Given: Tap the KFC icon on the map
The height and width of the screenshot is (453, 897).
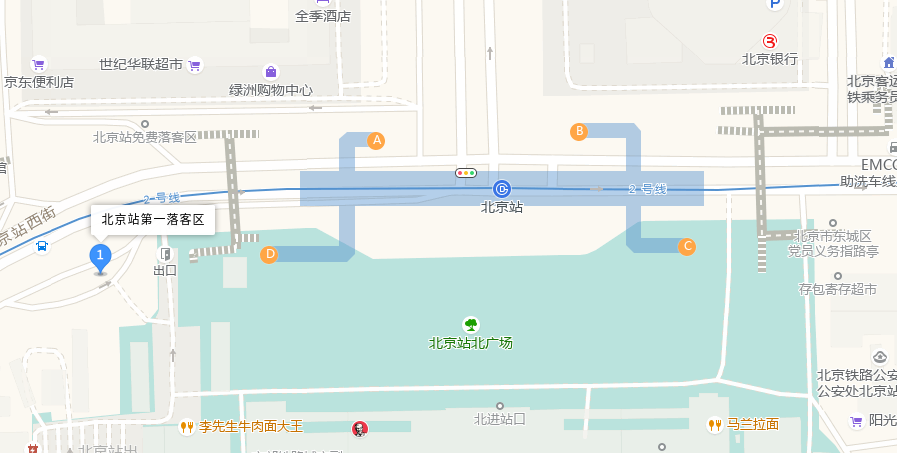Looking at the screenshot, I should pos(359,428).
